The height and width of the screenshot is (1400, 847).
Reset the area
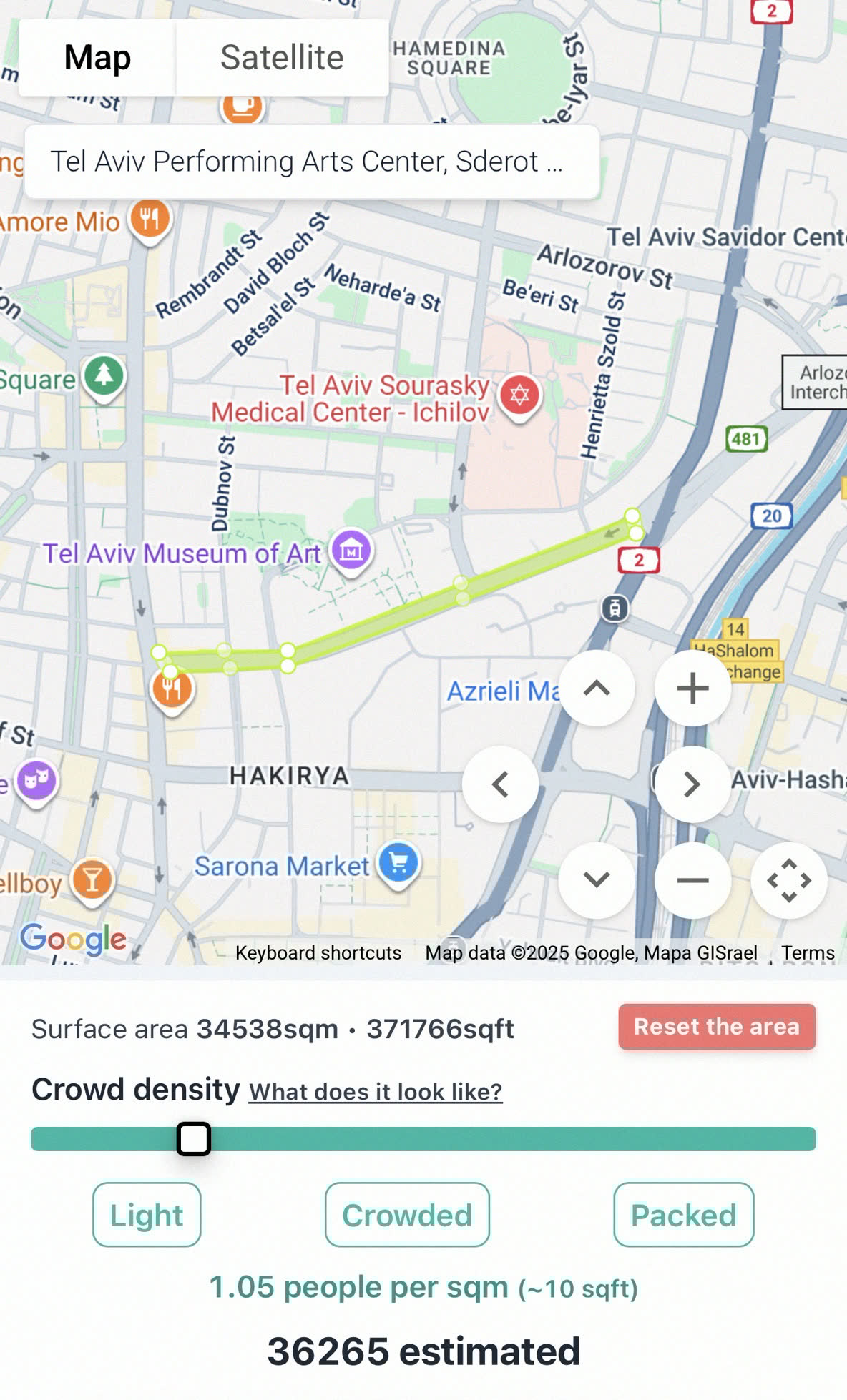[x=716, y=1027]
